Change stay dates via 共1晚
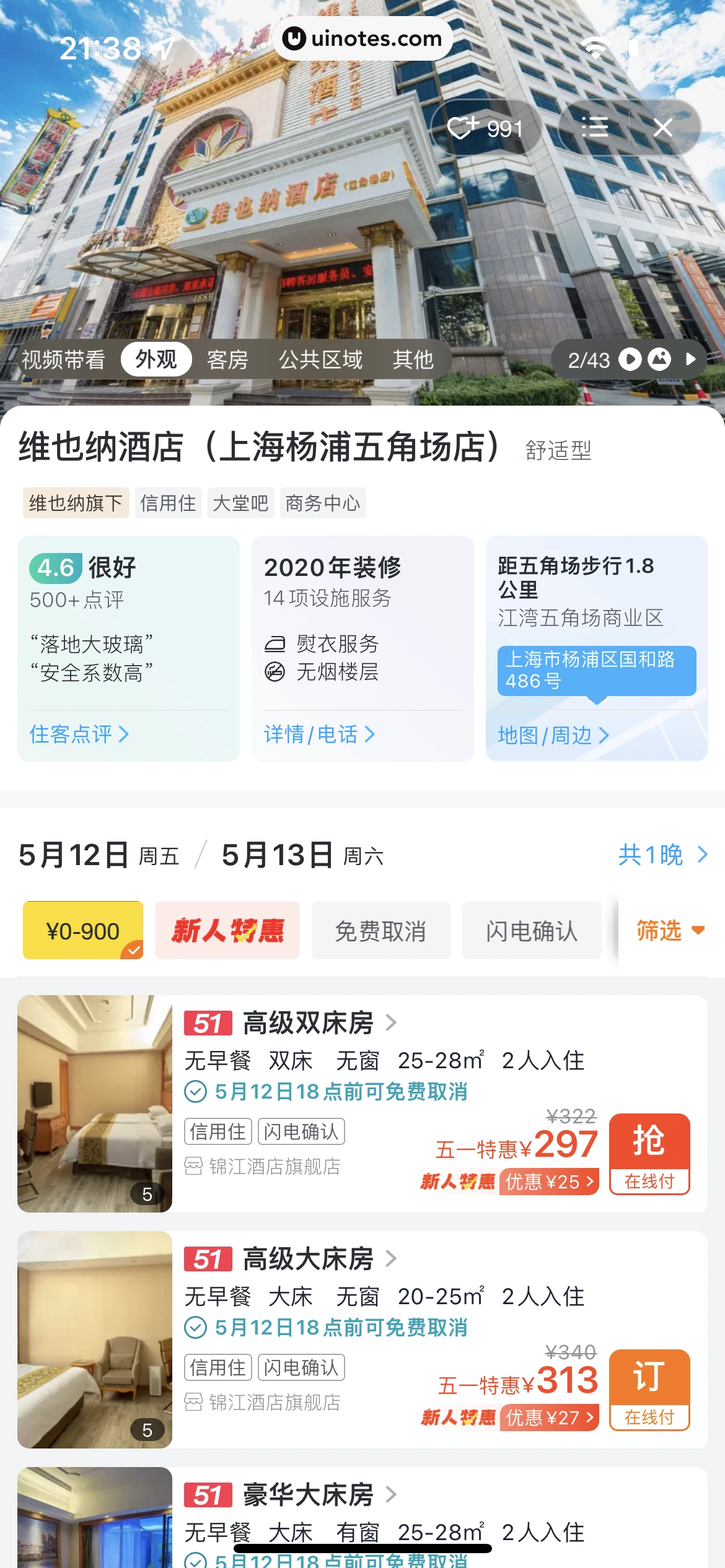725x1568 pixels. (662, 855)
